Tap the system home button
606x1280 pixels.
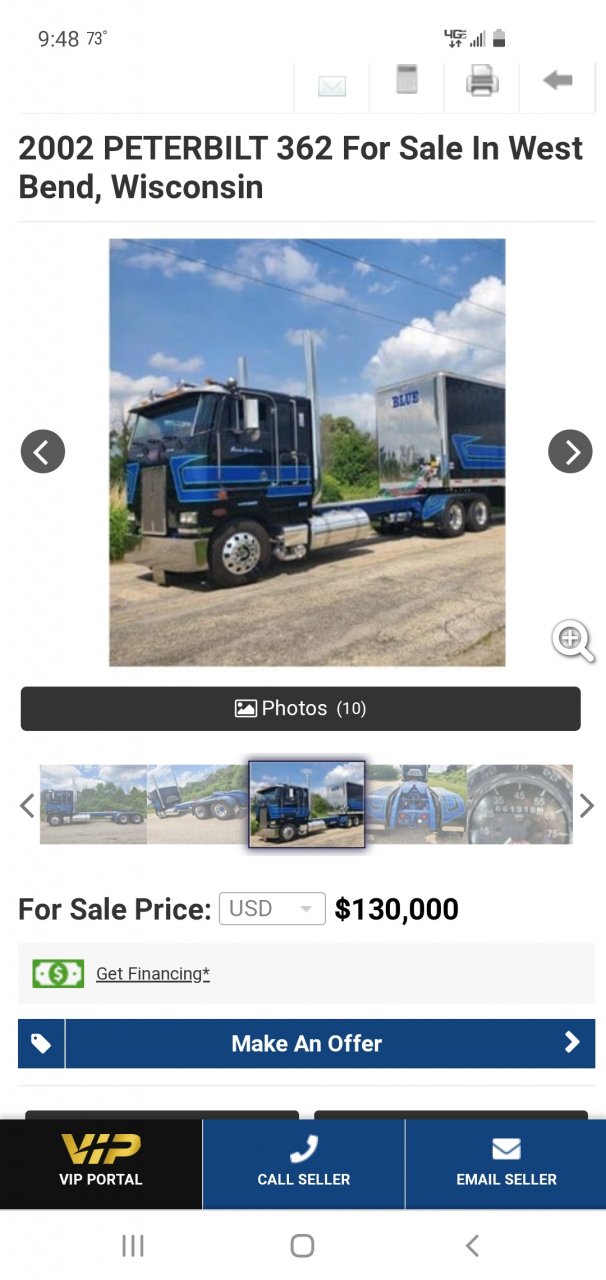[302, 1245]
